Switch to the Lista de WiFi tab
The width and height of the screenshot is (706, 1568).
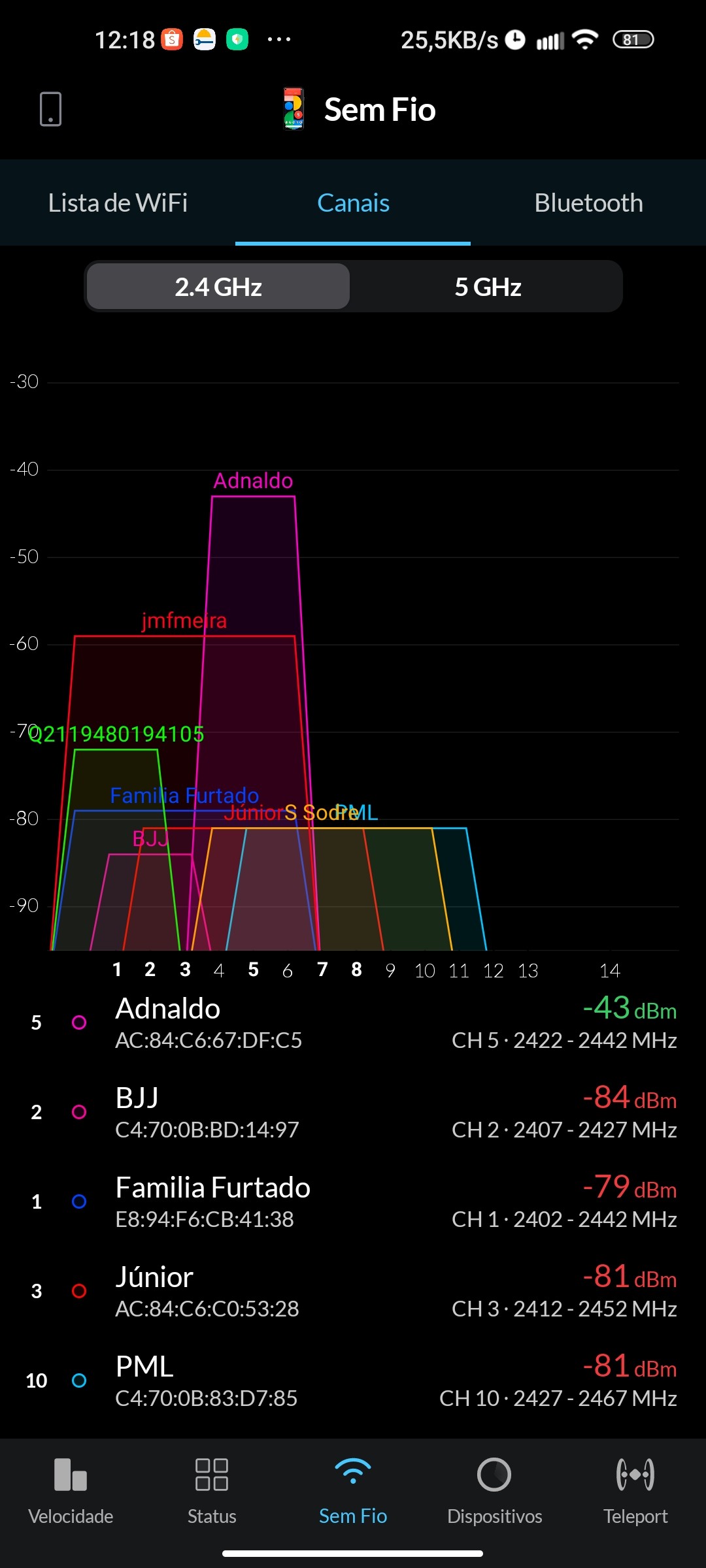click(118, 203)
